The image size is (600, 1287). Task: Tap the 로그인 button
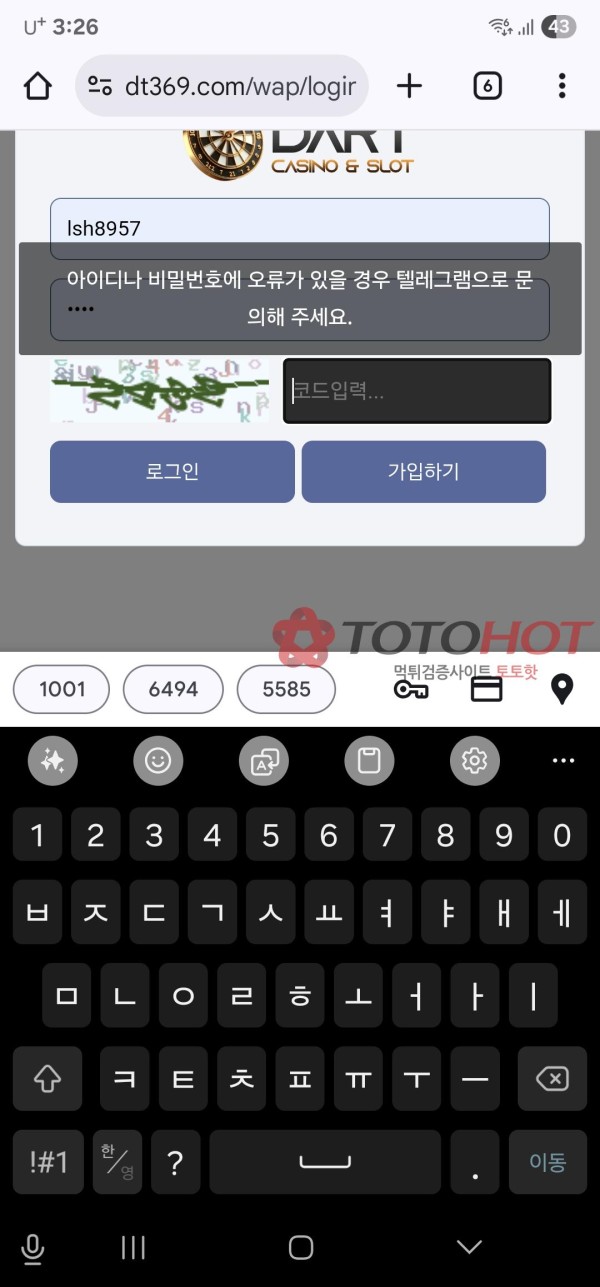click(172, 472)
